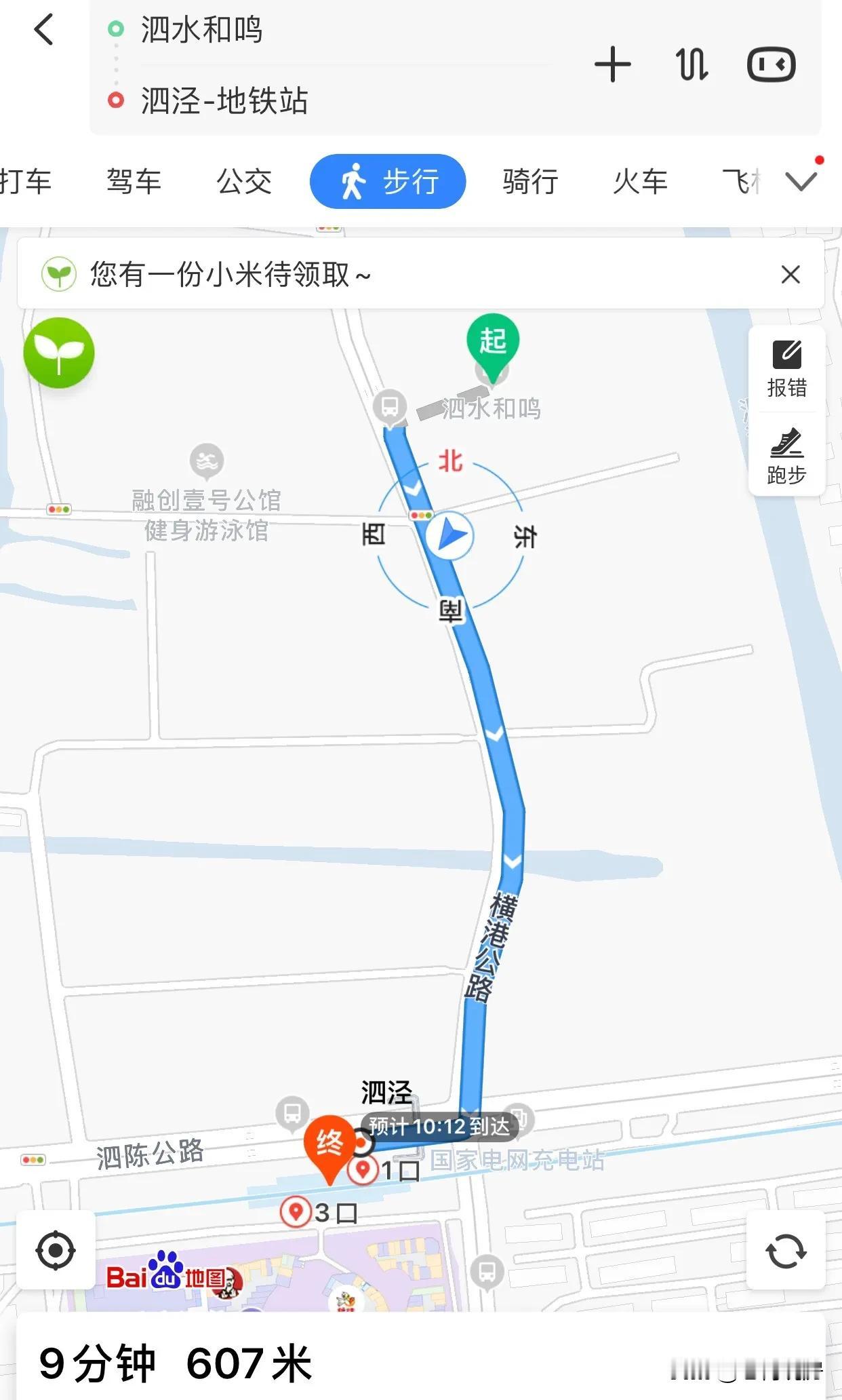The width and height of the screenshot is (842, 1400).
Task: Dismiss the 小米待领取 banner
Action: pos(790,275)
